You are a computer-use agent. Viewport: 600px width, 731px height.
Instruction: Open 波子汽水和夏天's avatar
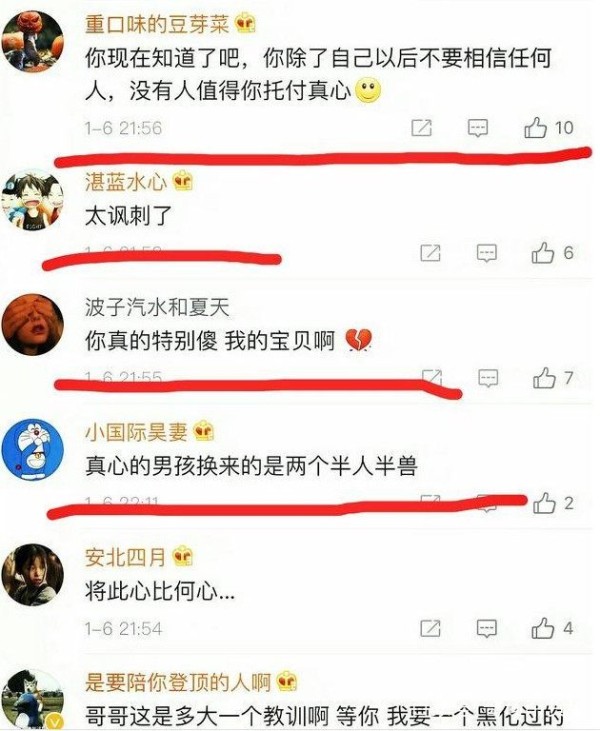click(x=32, y=325)
